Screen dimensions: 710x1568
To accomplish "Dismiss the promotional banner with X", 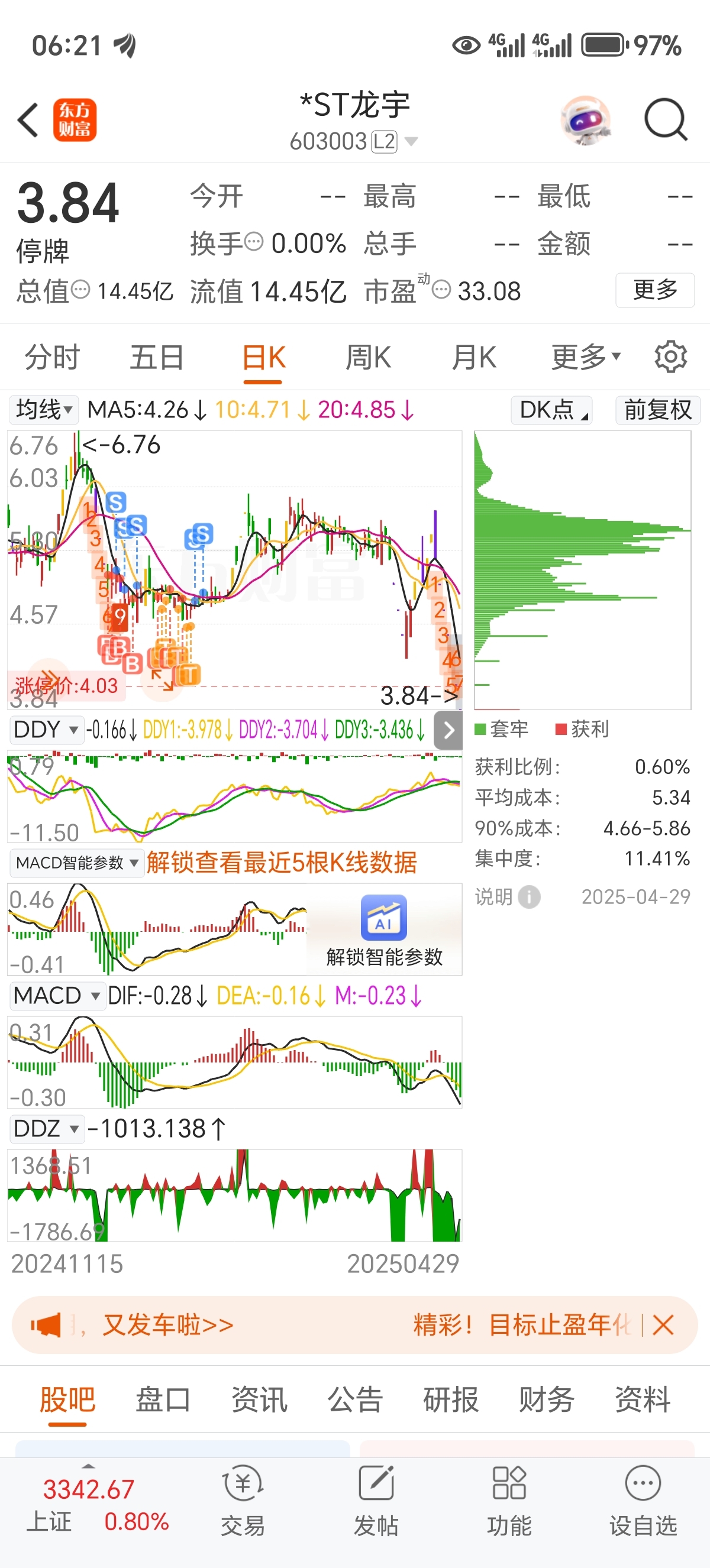I will click(663, 1324).
